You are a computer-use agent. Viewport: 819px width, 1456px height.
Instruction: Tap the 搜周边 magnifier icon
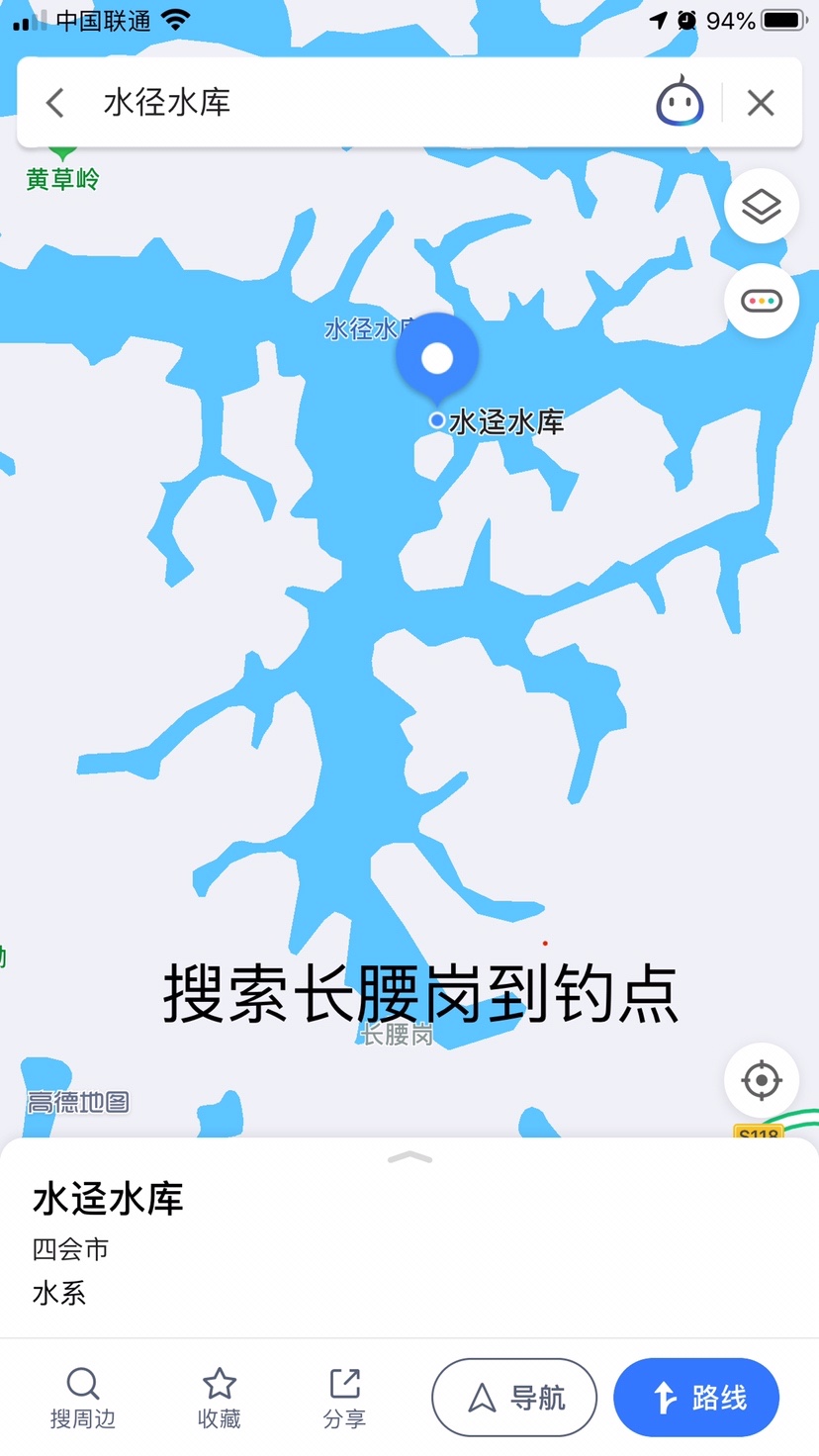click(83, 1396)
